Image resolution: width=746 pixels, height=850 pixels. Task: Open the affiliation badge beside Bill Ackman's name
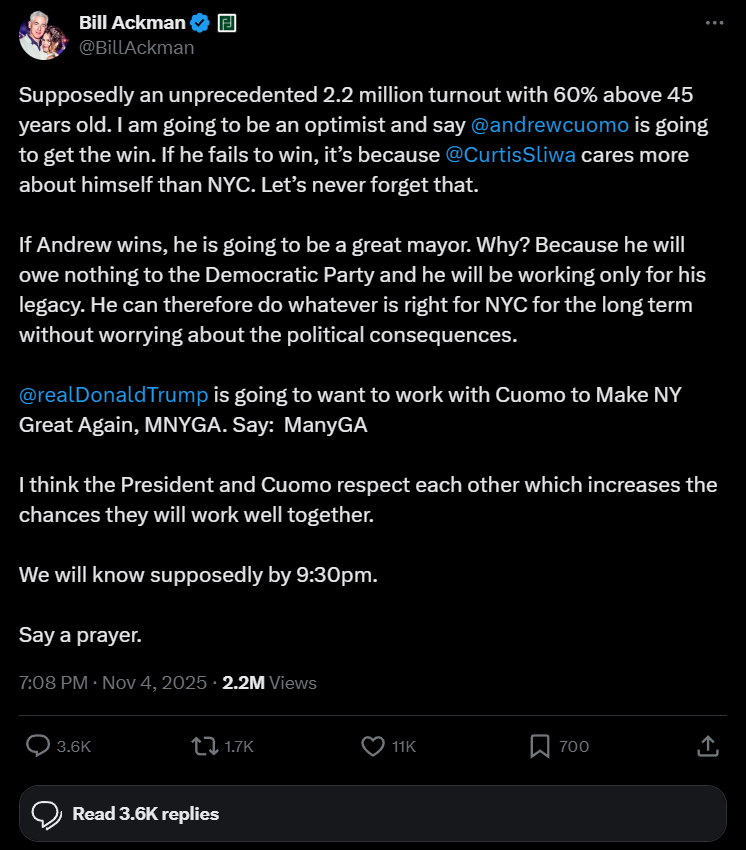point(227,24)
